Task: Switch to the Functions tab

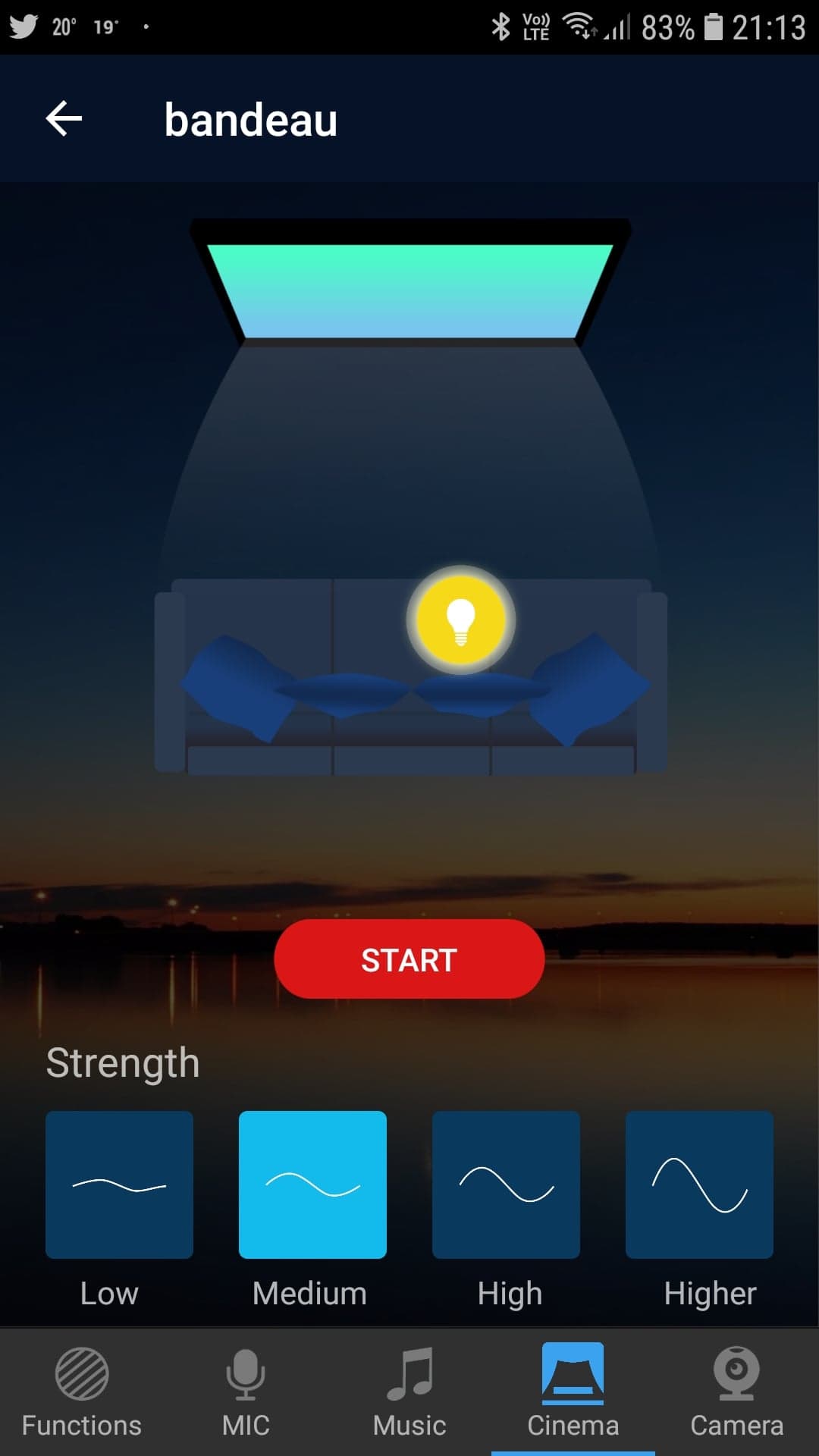Action: [82, 1392]
